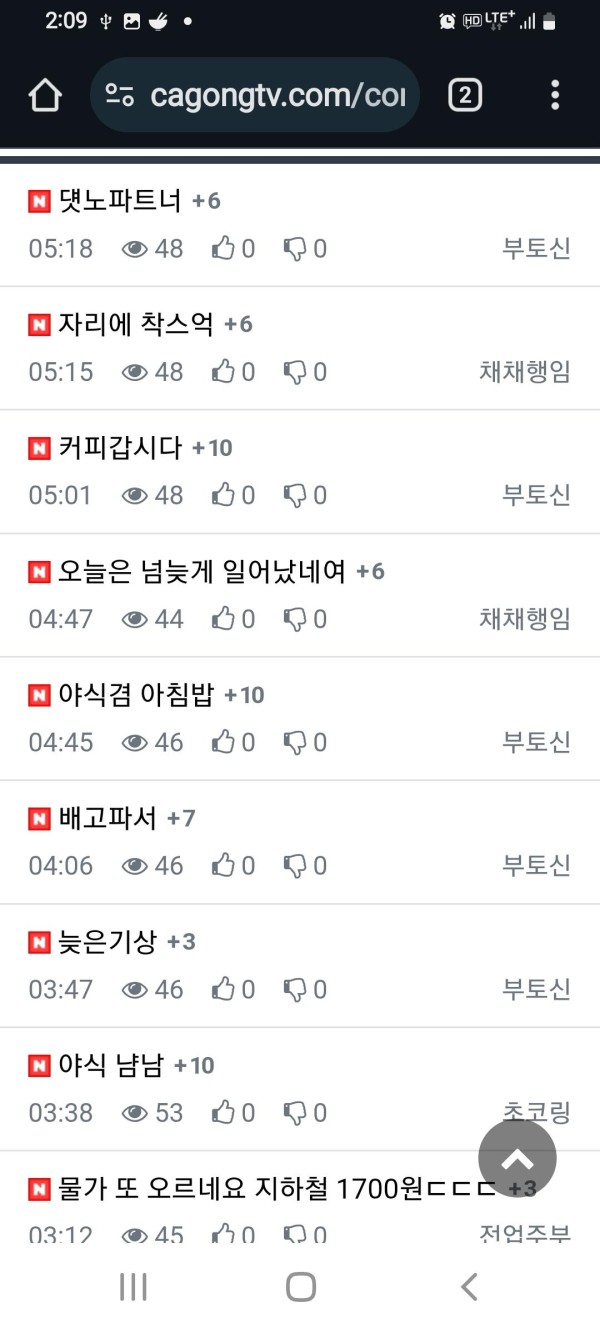
Task: Open the post 배고파서
Action: [108, 818]
